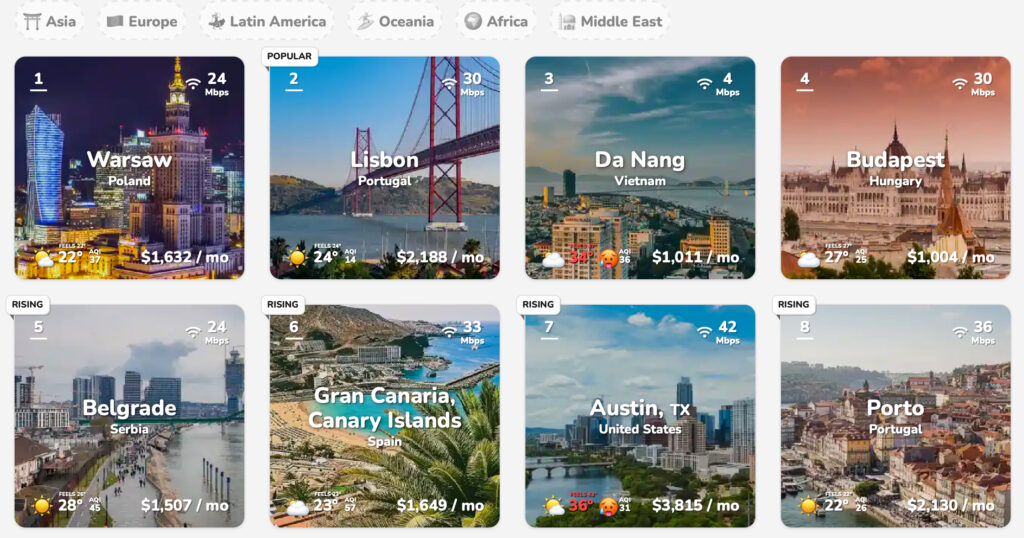
Task: Open the Austin, TX city card
Action: [640, 416]
